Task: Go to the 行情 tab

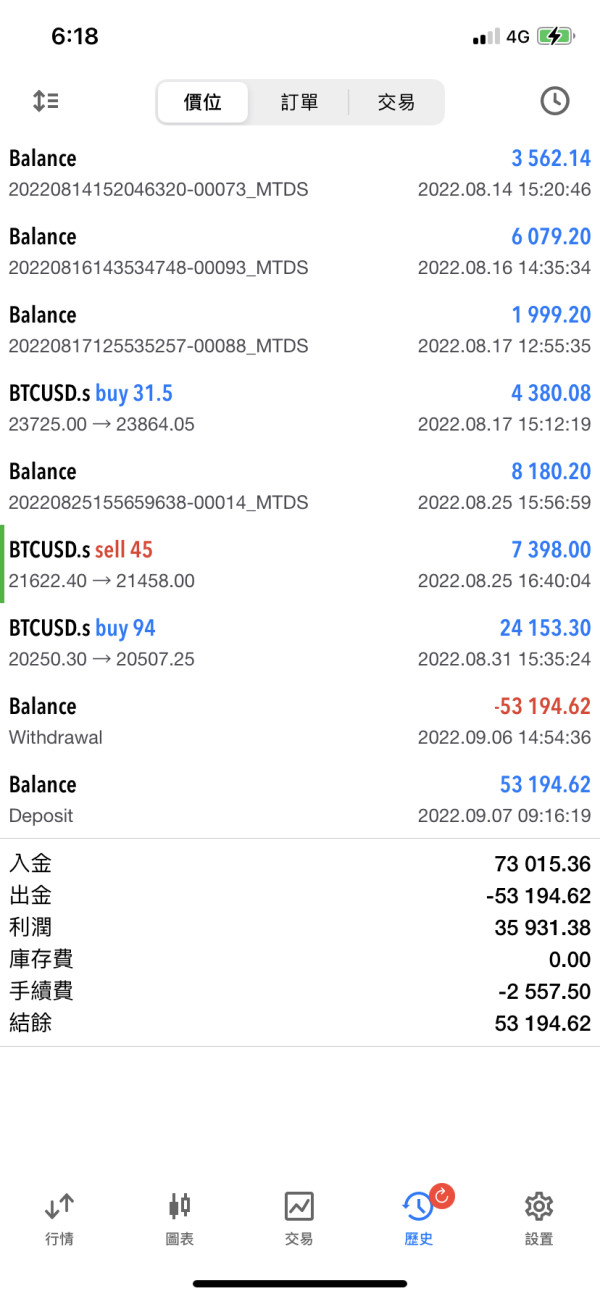Action: coord(59,1218)
